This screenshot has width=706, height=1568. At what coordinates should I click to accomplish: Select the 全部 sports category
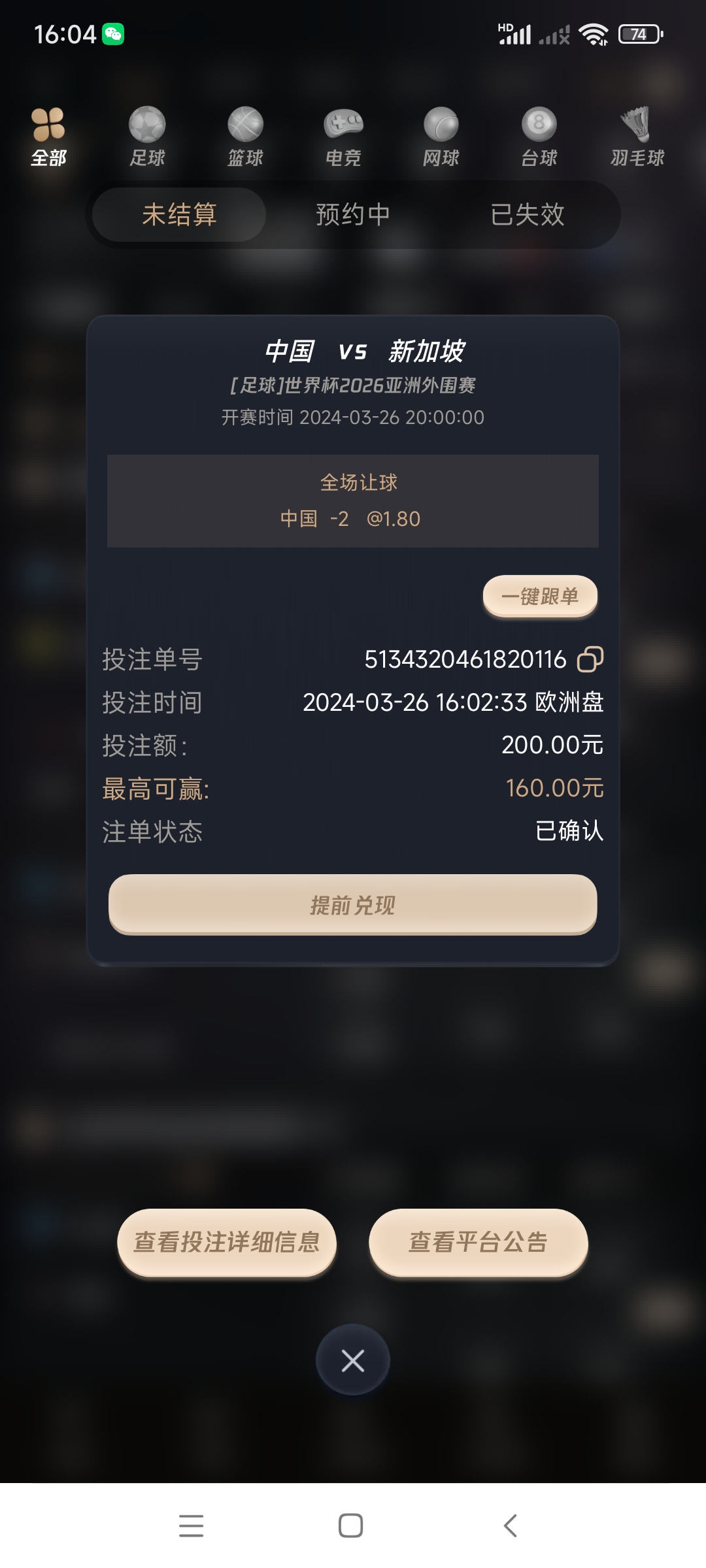click(x=48, y=137)
